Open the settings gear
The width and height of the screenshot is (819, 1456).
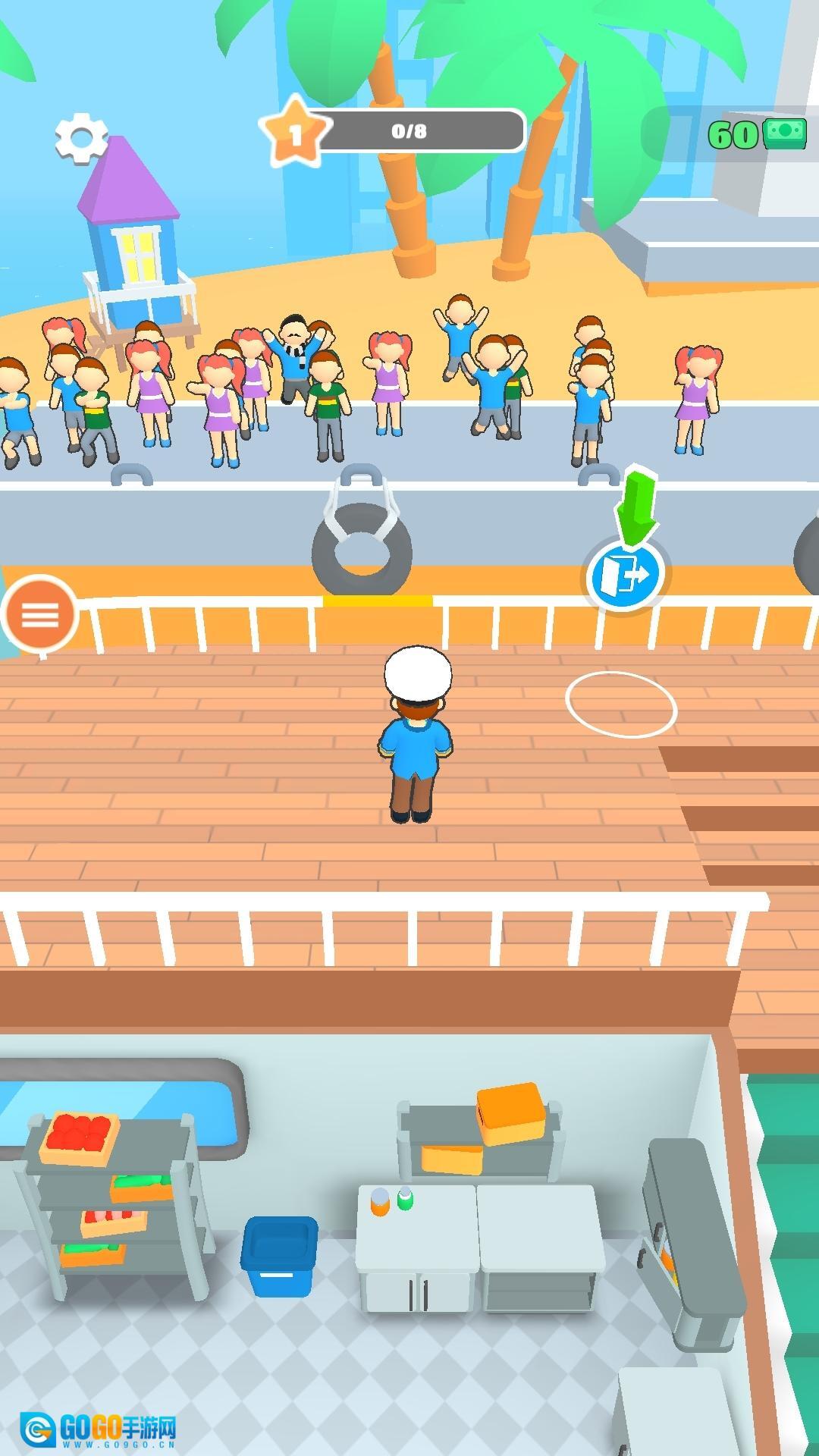coord(82,139)
